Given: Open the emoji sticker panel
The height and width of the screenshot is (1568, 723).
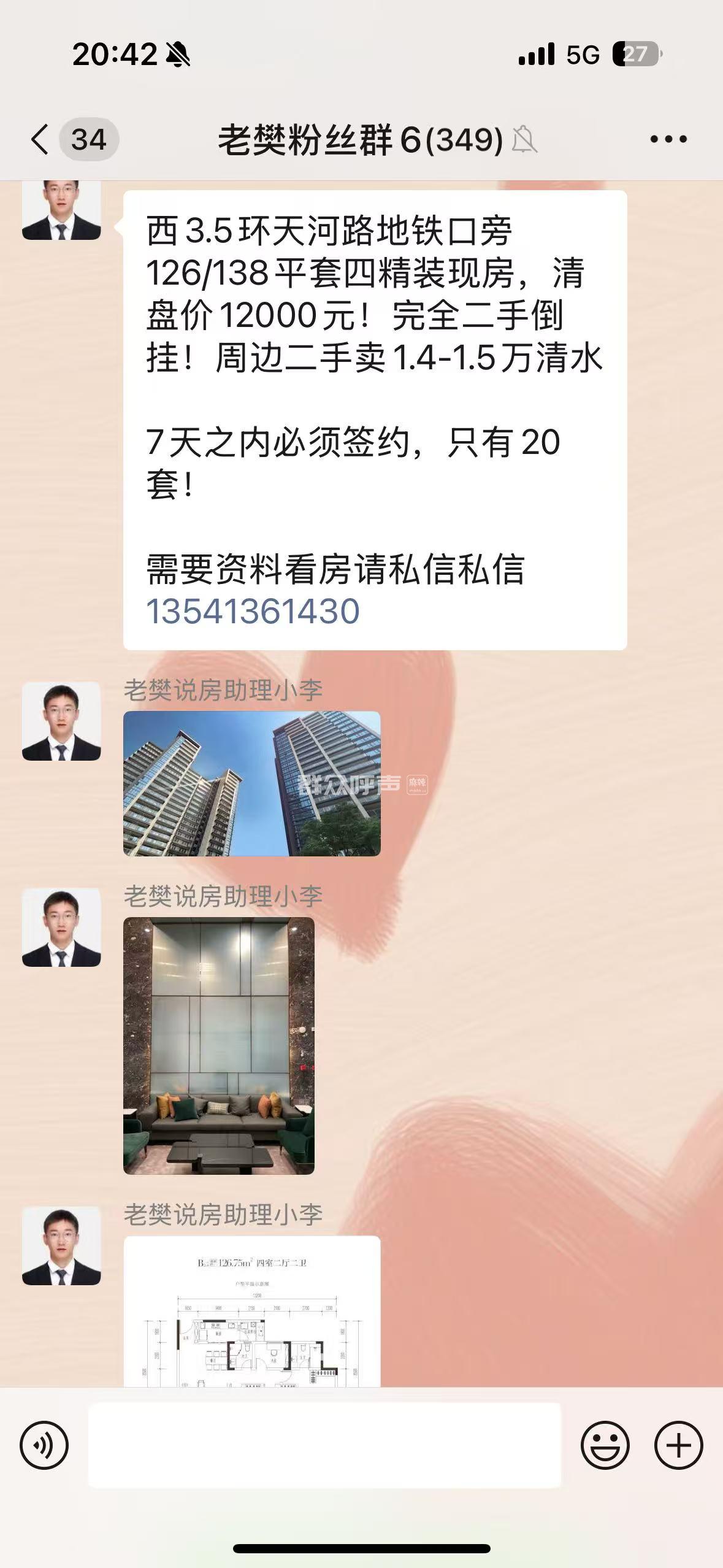Looking at the screenshot, I should tap(605, 1445).
